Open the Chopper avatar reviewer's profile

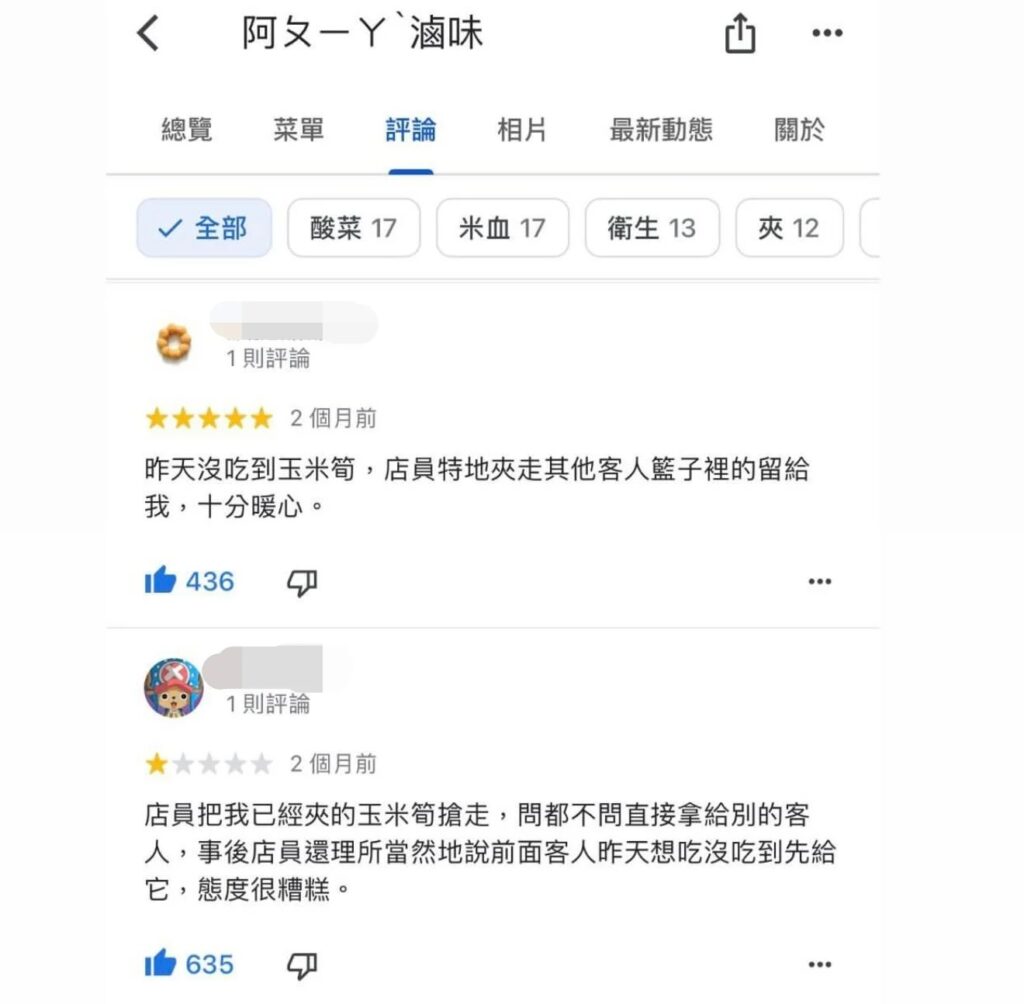pyautogui.click(x=174, y=687)
